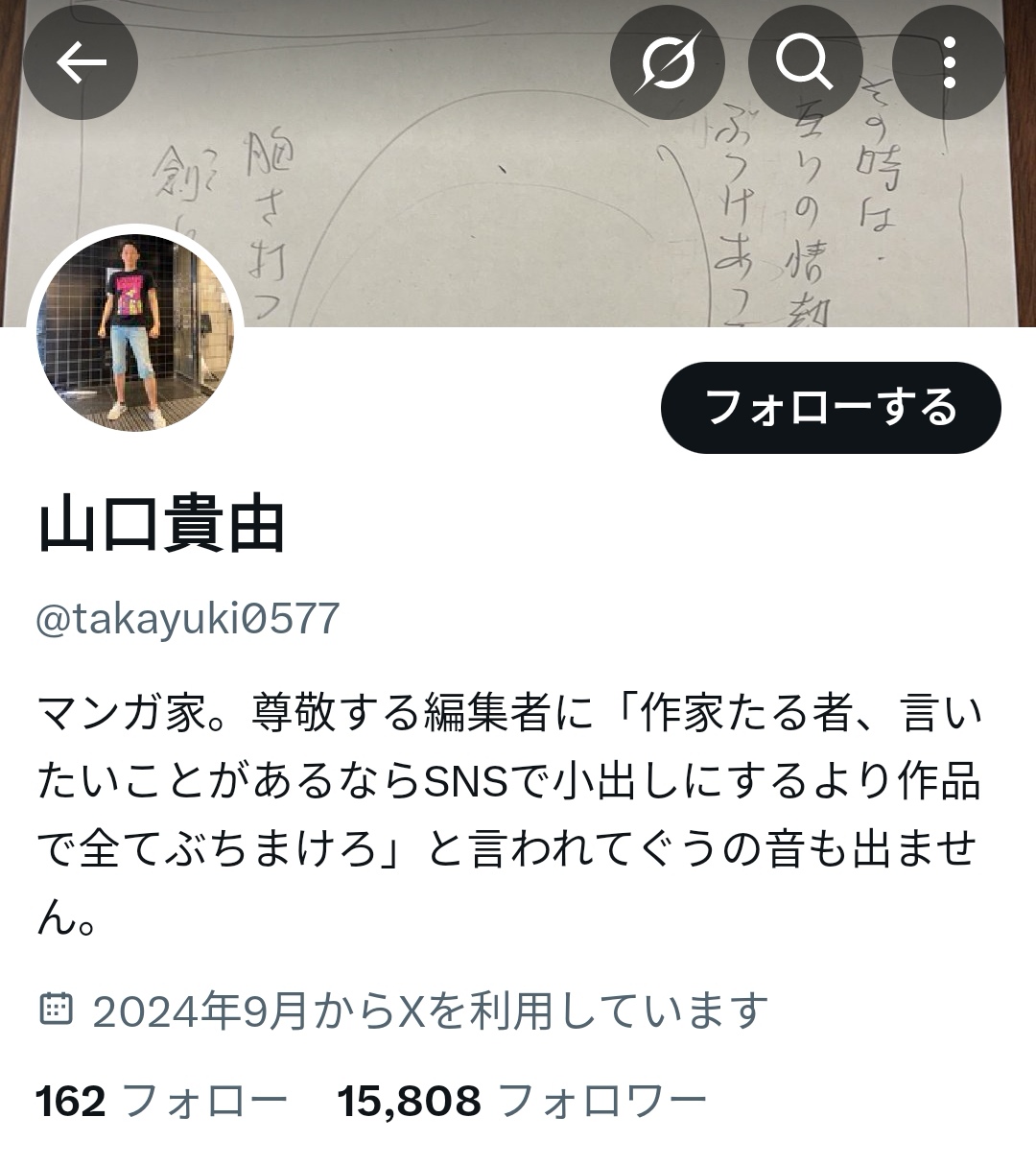The width and height of the screenshot is (1036, 1165).
Task: Follow 山口貴由 with the フォローする button
Action: coord(831,407)
